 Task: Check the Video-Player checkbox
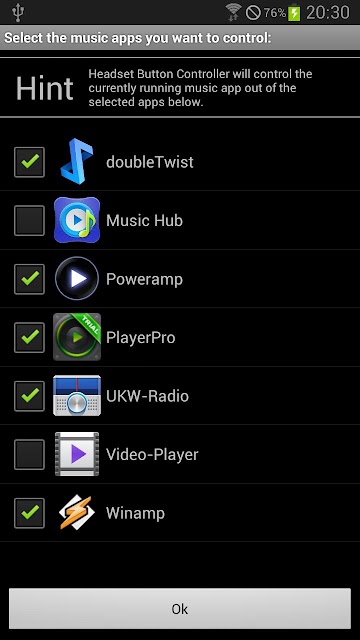click(x=29, y=454)
